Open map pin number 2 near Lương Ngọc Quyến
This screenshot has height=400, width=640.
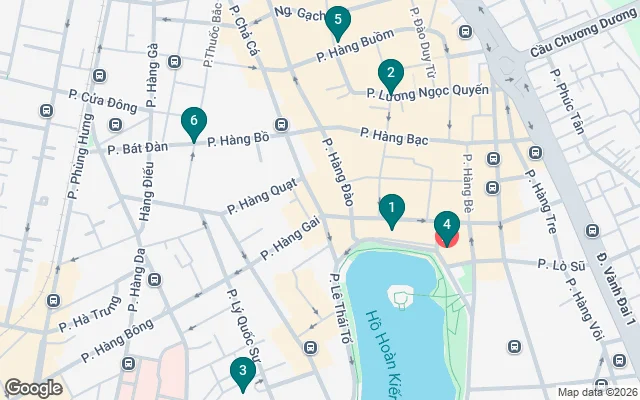click(x=390, y=73)
